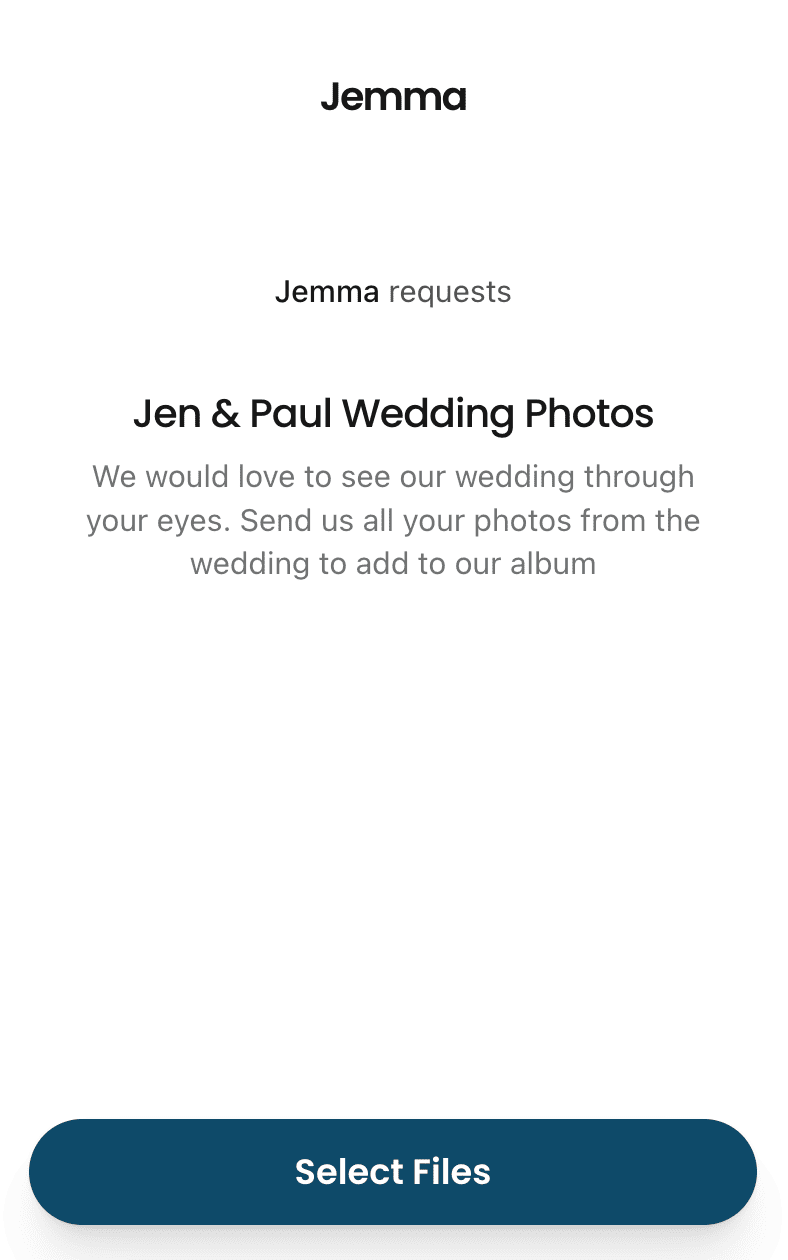Click the word requests next to Jemma

(449, 291)
